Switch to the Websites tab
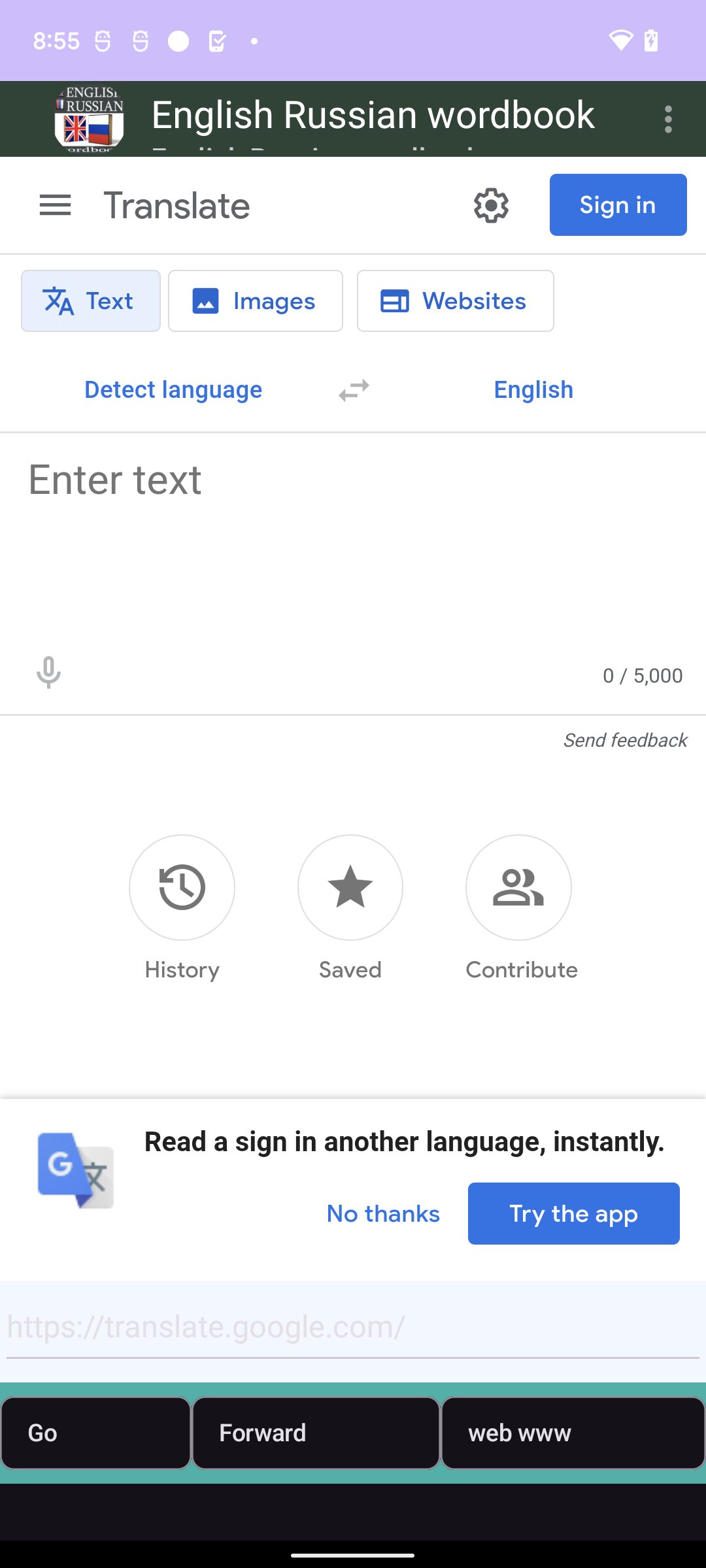This screenshot has width=706, height=1568. pos(456,301)
